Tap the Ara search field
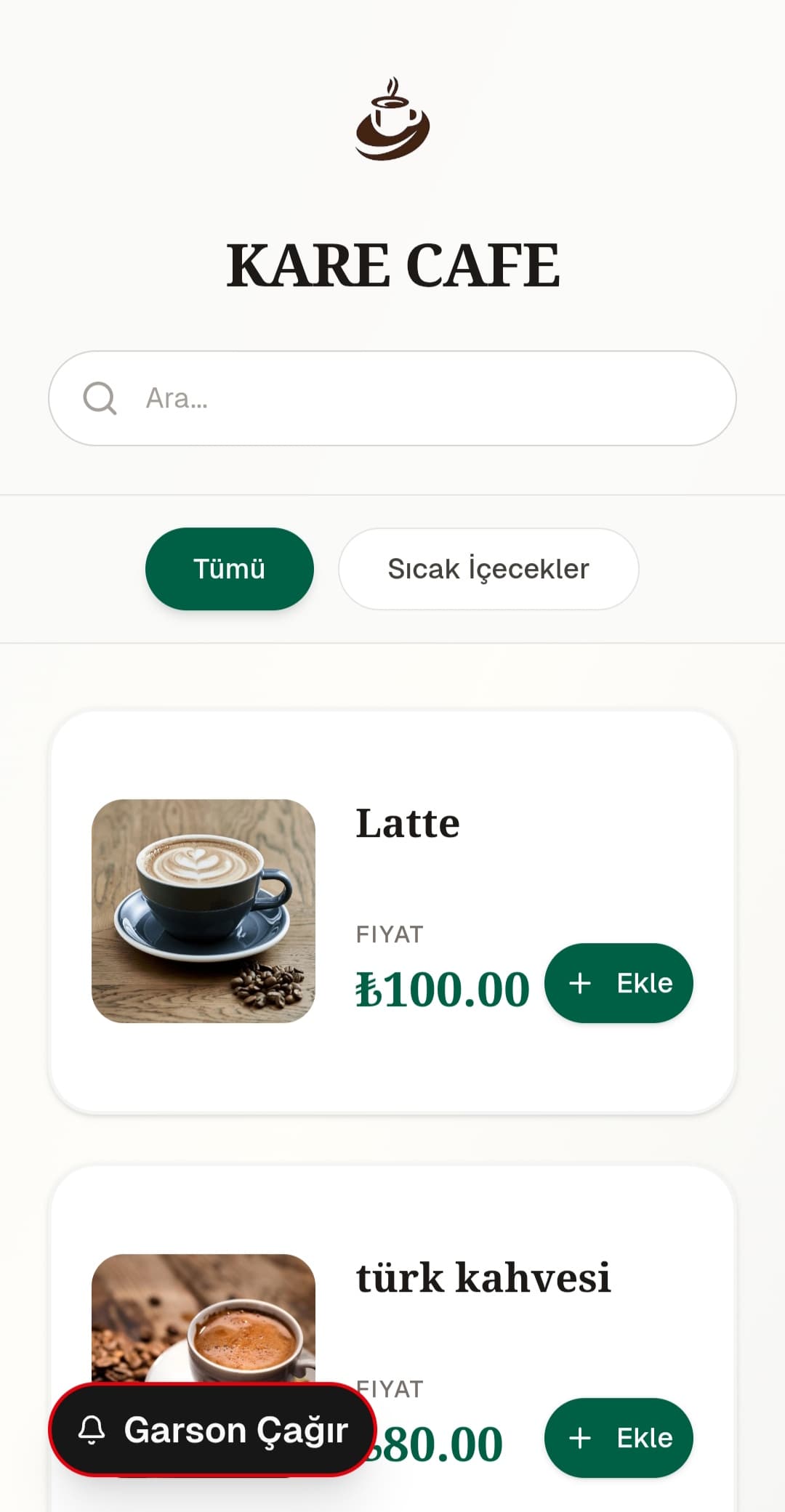The image size is (785, 1512). (407, 398)
